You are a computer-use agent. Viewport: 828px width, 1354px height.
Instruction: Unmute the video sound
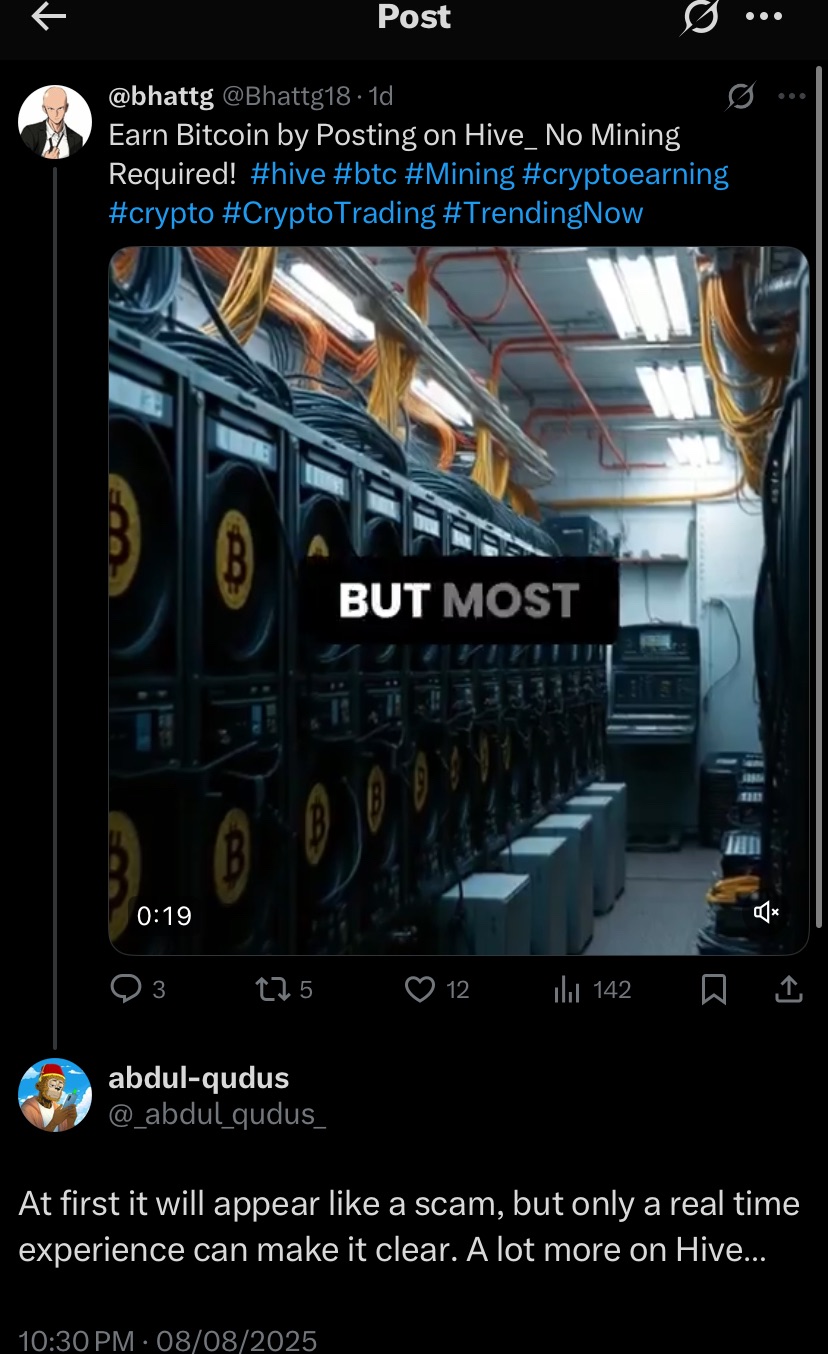[x=767, y=912]
